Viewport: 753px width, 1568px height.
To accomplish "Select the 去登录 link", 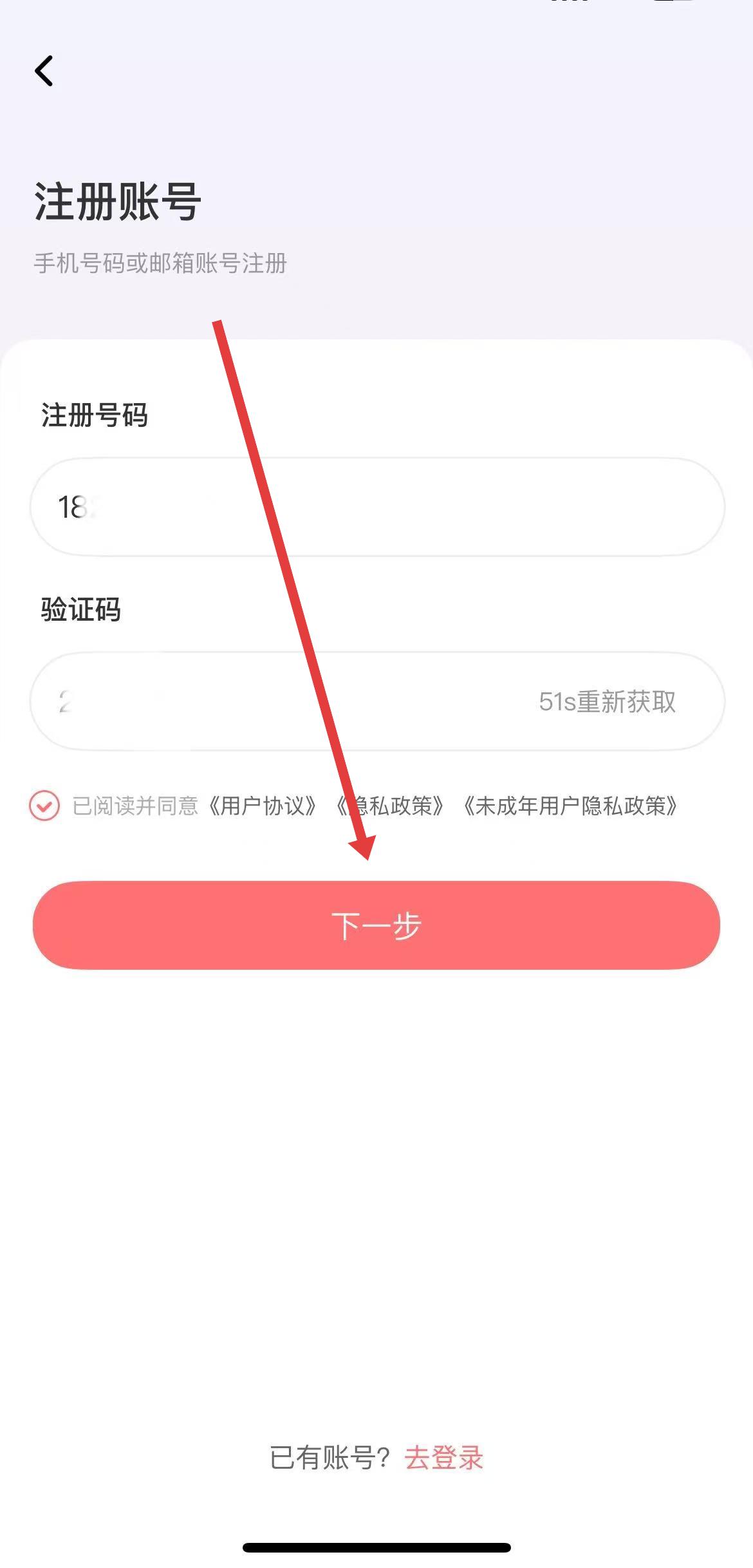I will [x=444, y=1458].
